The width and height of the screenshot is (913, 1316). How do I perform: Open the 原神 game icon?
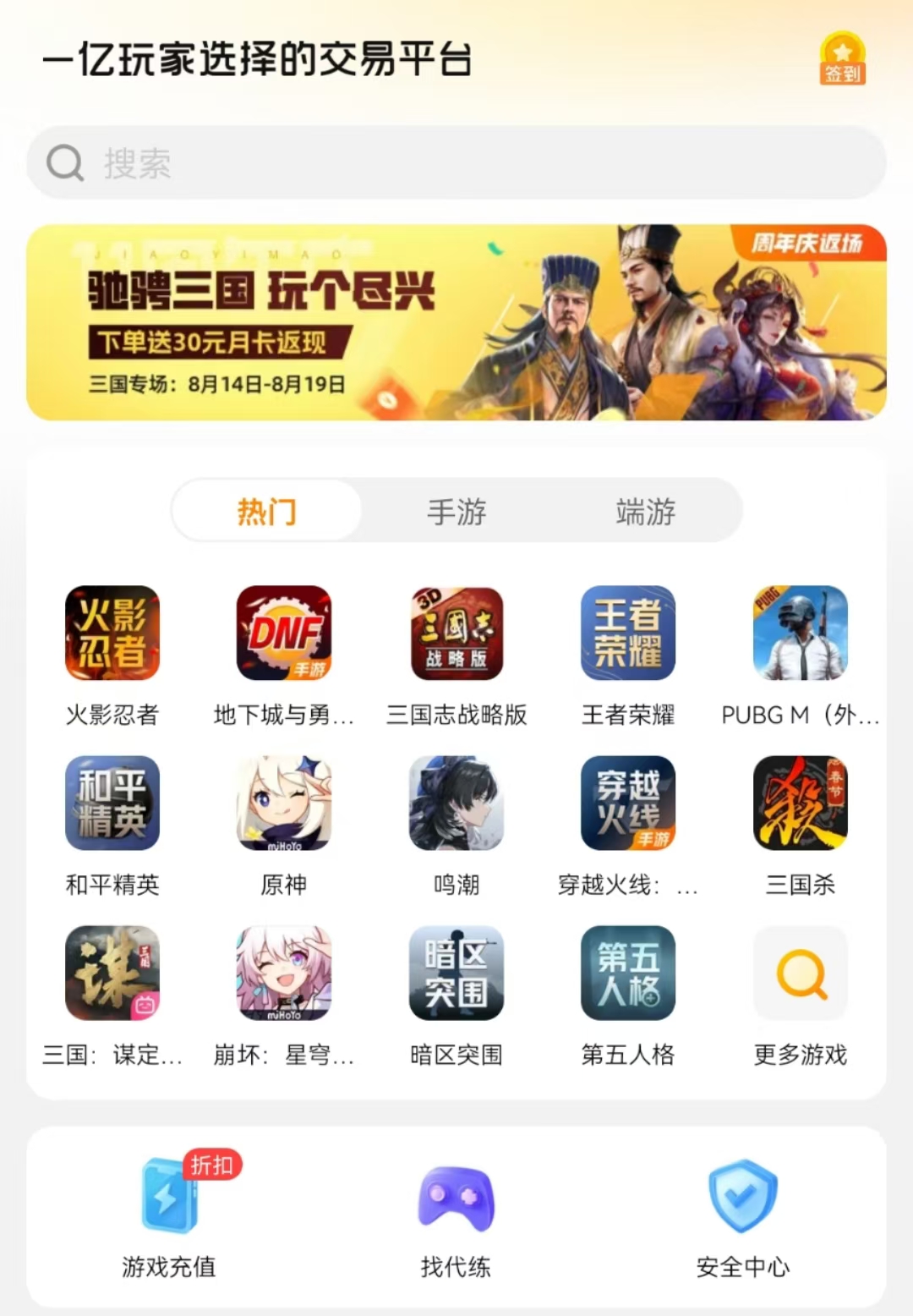(284, 803)
